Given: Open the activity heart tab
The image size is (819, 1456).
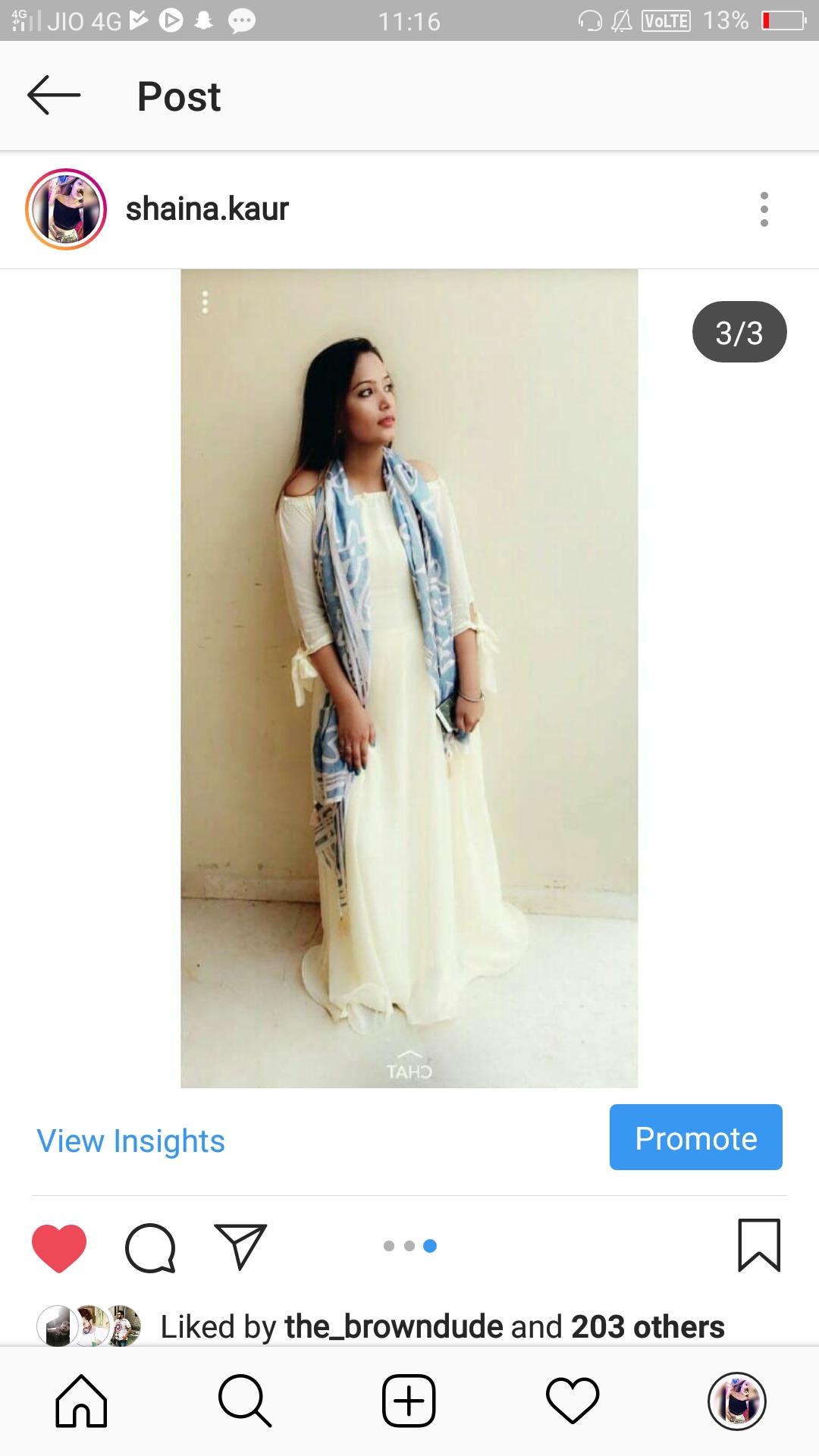Looking at the screenshot, I should tap(573, 1401).
